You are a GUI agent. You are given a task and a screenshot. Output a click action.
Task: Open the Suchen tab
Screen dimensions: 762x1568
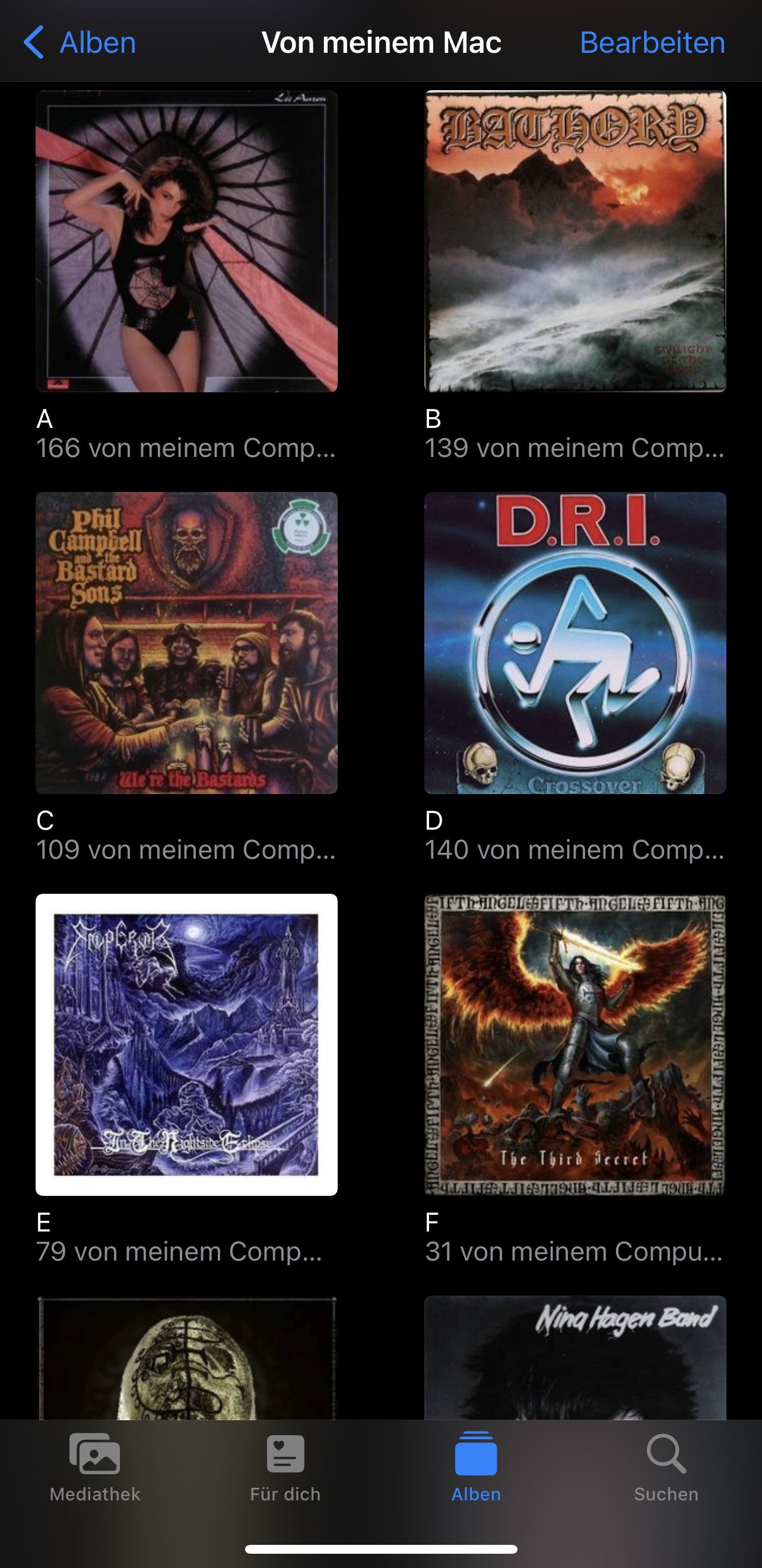pos(666,1468)
